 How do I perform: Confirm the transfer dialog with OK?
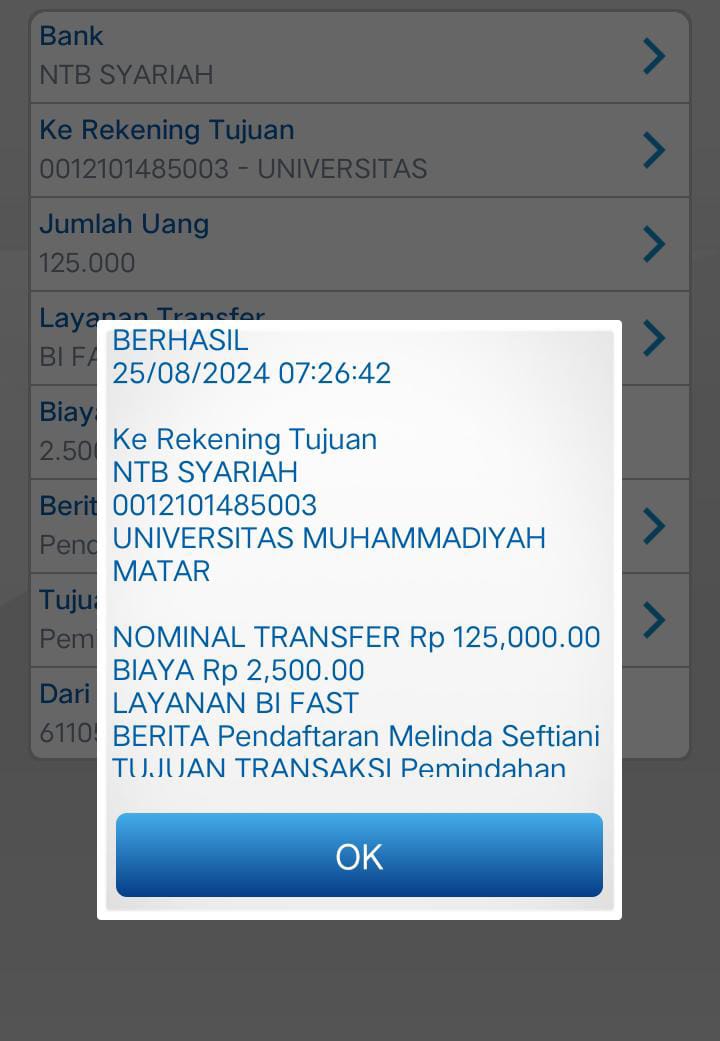(x=359, y=855)
